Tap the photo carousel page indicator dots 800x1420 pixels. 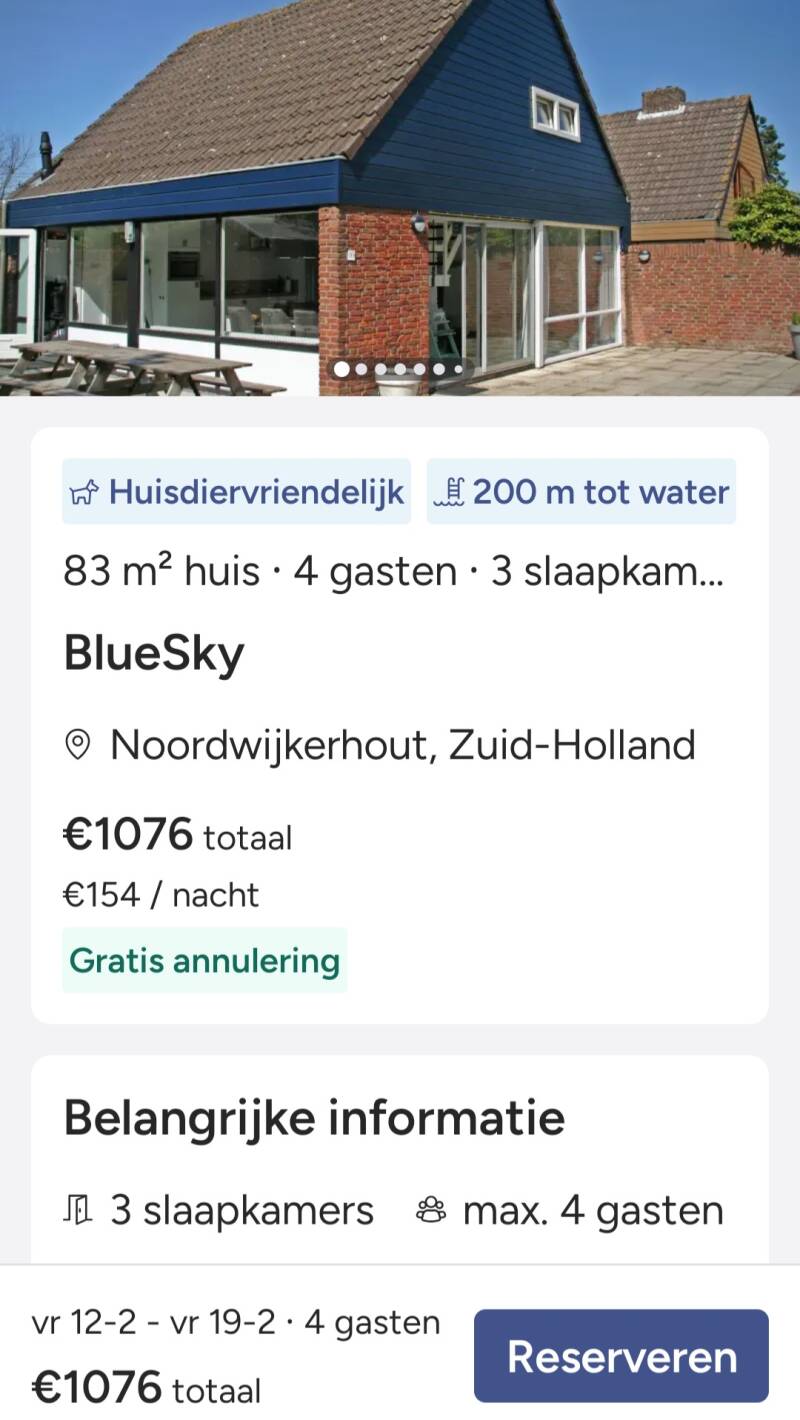click(398, 369)
